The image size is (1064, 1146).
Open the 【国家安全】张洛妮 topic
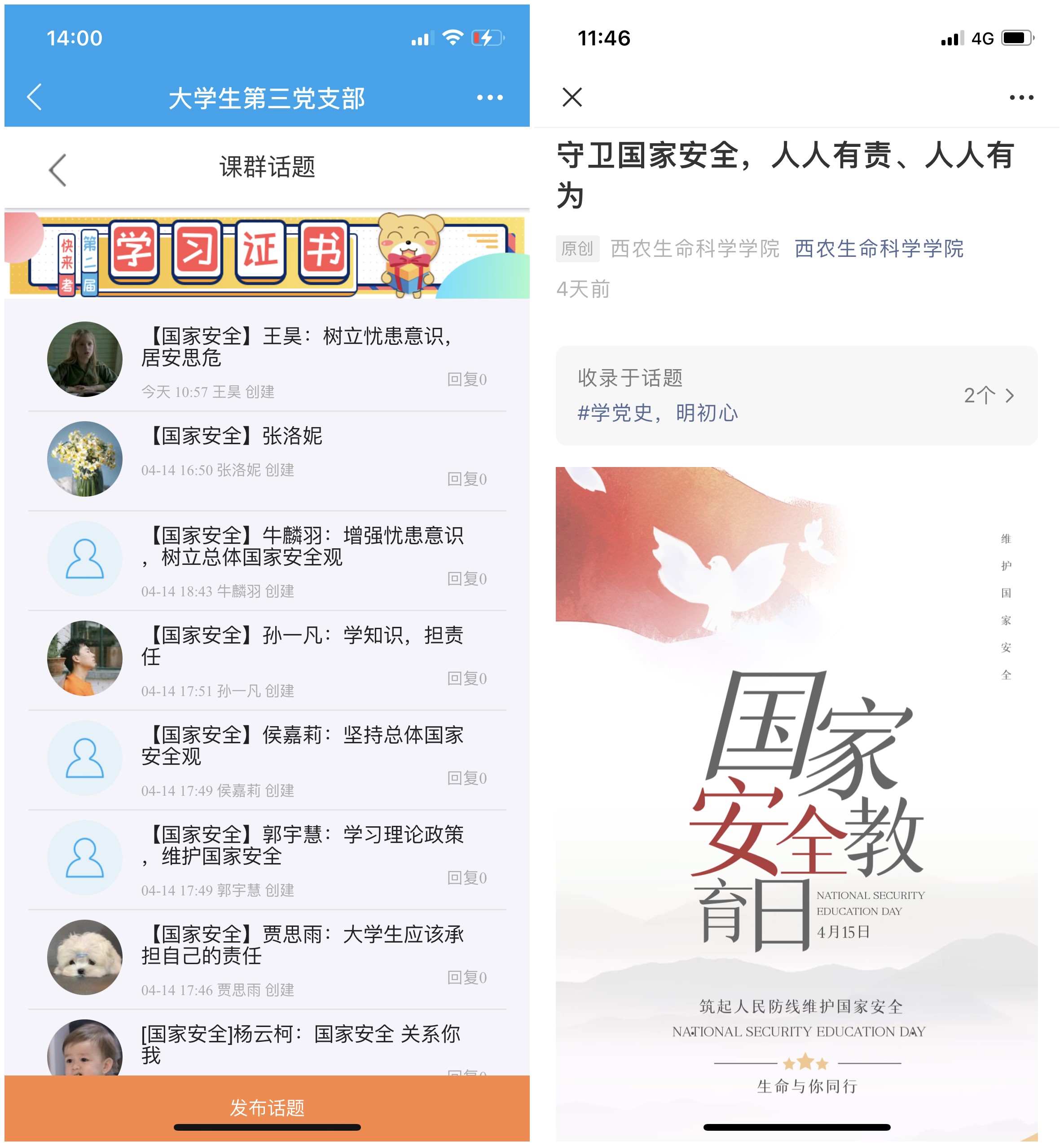tap(236, 436)
